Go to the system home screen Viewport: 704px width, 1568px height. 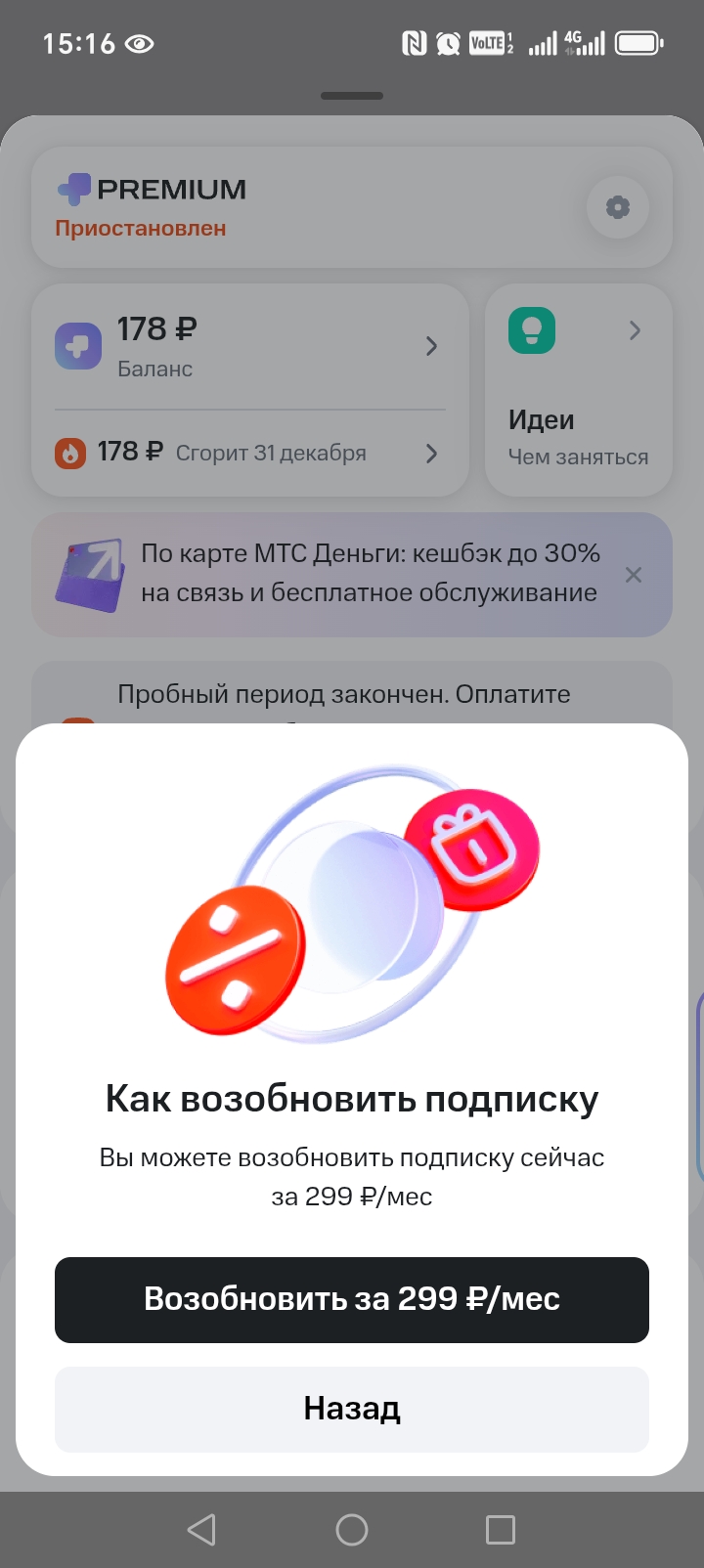click(352, 1530)
